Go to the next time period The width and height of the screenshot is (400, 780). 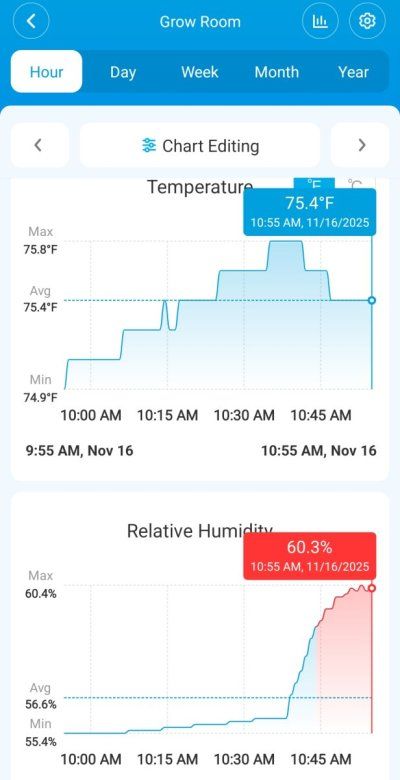click(361, 145)
